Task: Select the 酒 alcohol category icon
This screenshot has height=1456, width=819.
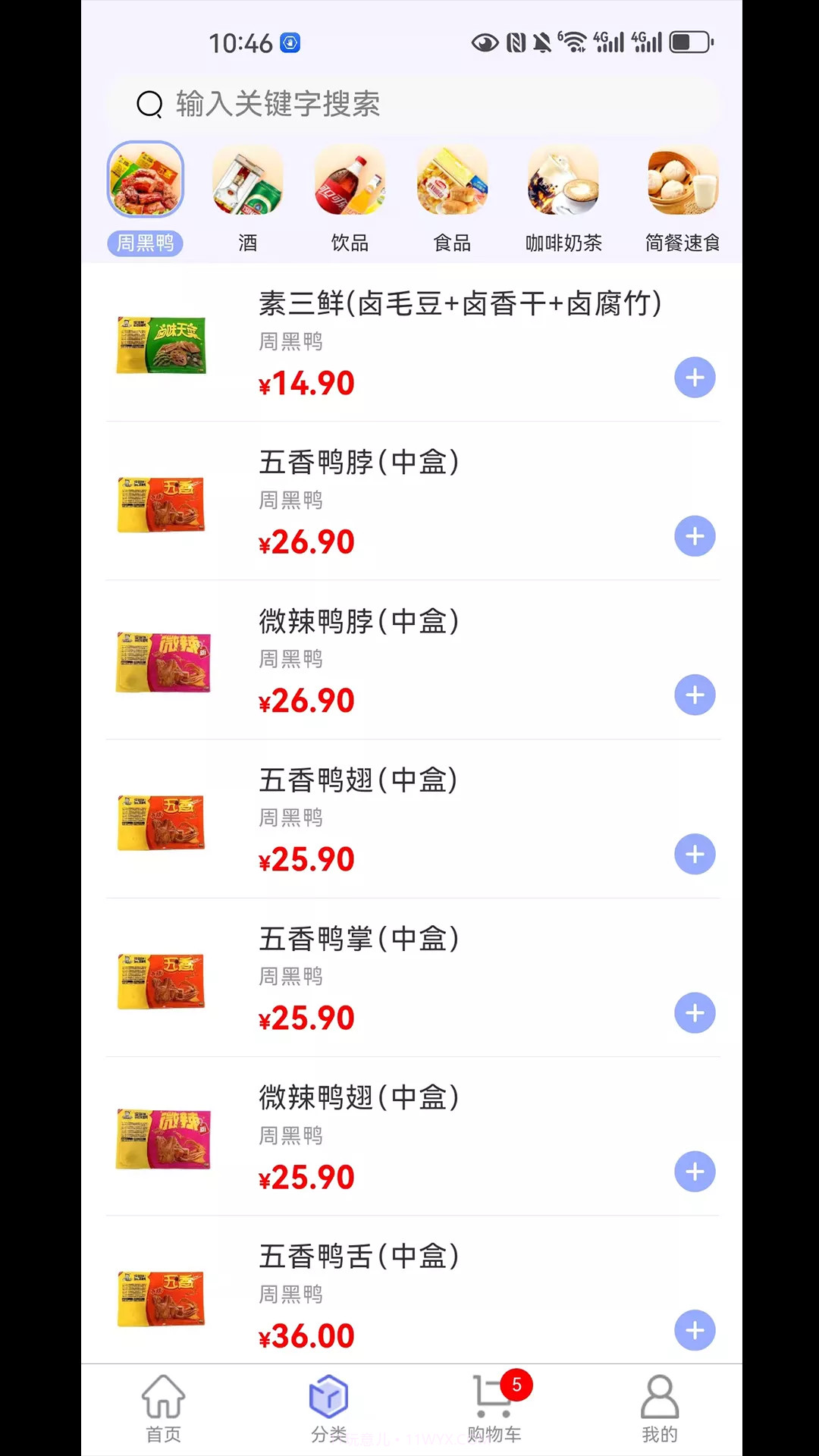Action: (x=247, y=180)
